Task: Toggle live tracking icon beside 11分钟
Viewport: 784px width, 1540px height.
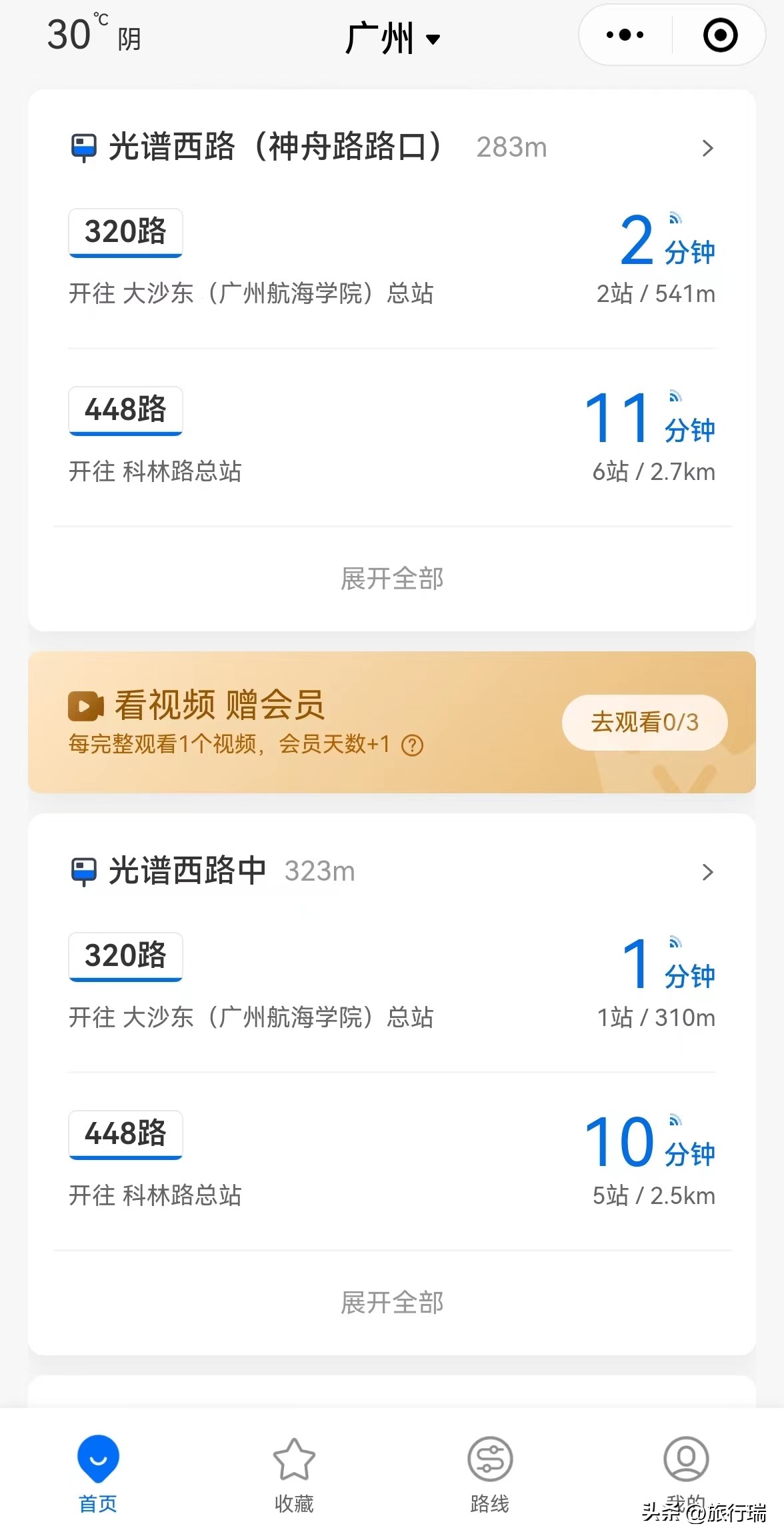Action: click(x=675, y=396)
